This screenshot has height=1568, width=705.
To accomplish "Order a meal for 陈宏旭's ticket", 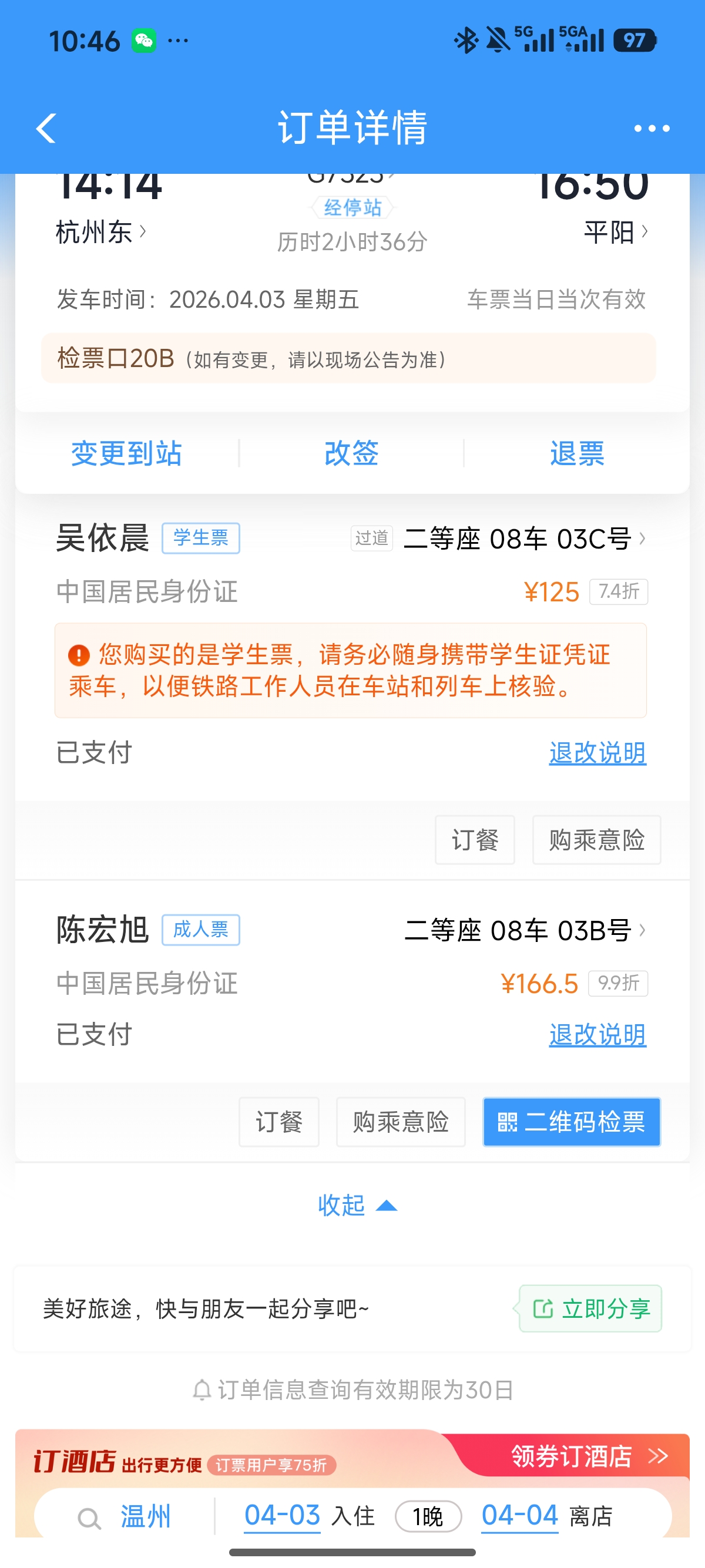I will pos(279,1122).
